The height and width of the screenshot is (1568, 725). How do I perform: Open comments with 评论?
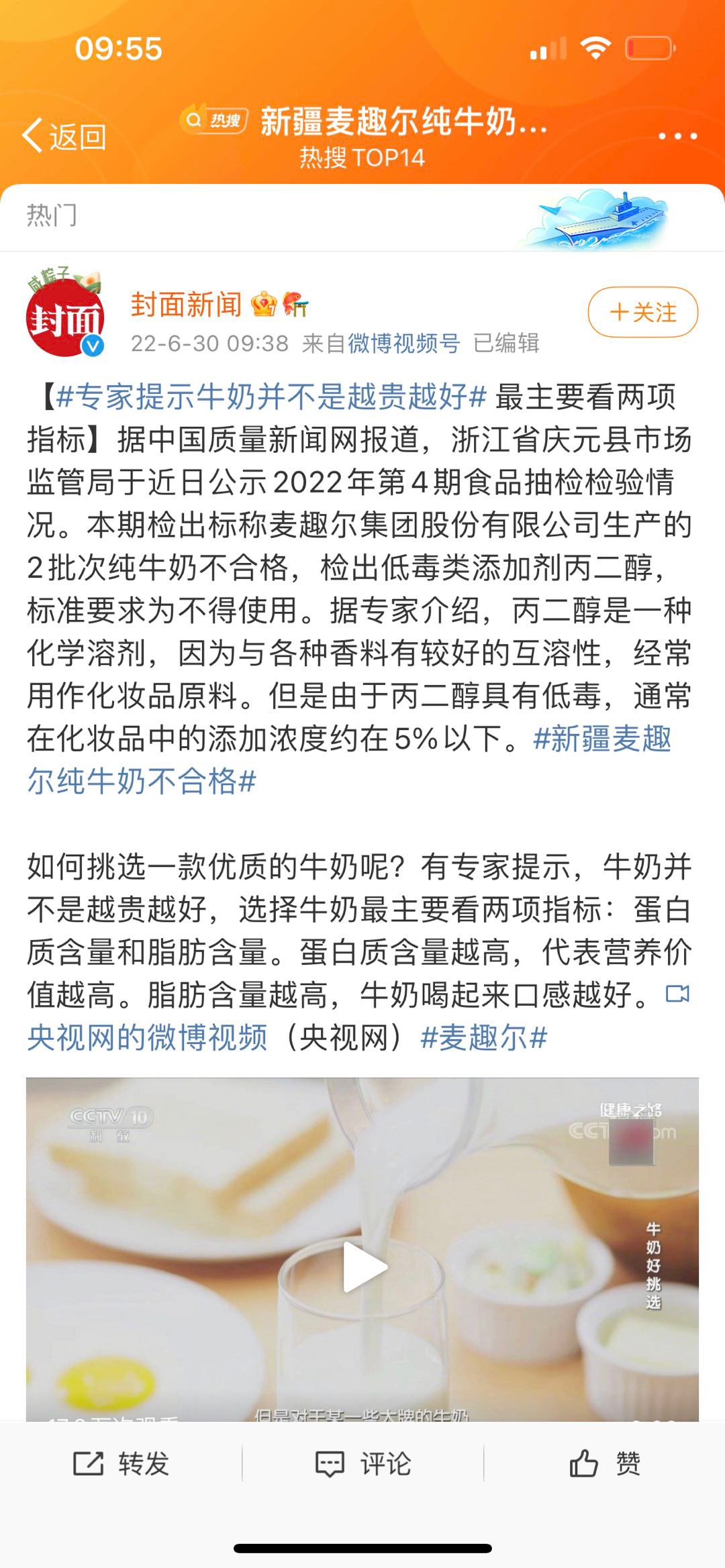pyautogui.click(x=362, y=1463)
